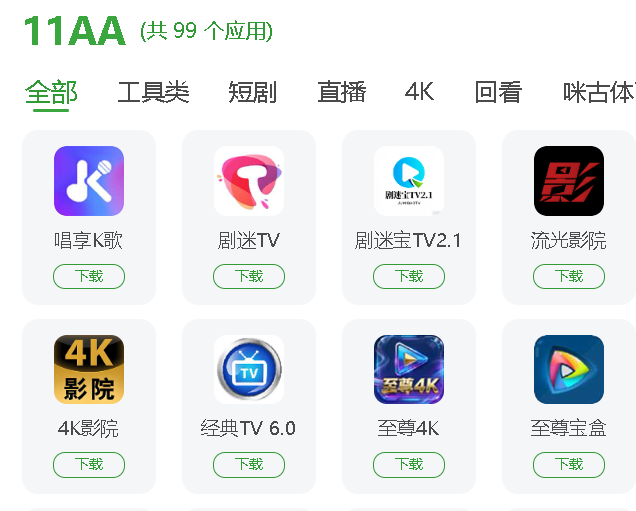Download the 4K影院 app

coord(89,464)
